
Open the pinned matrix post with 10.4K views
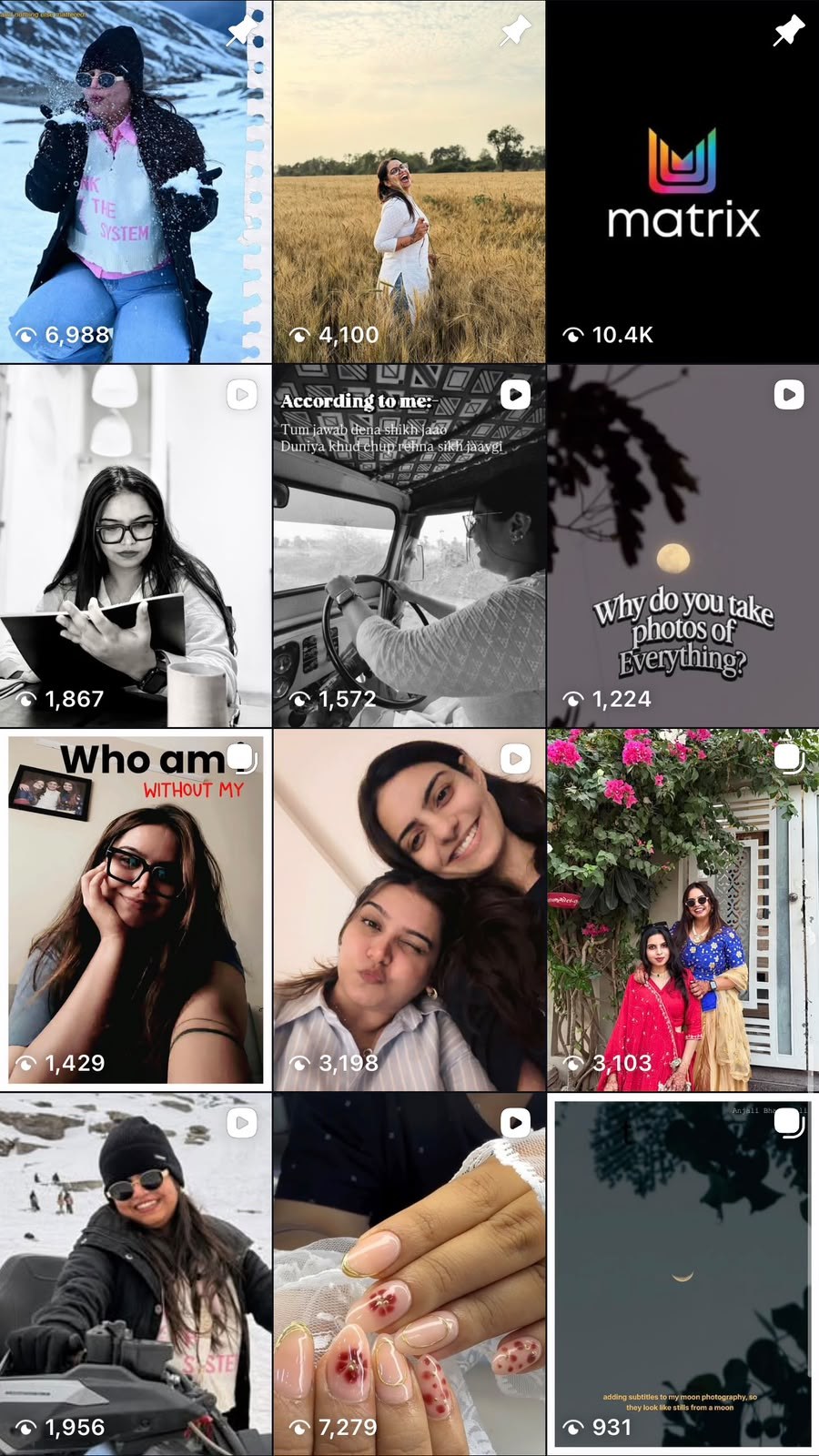pyautogui.click(x=683, y=181)
